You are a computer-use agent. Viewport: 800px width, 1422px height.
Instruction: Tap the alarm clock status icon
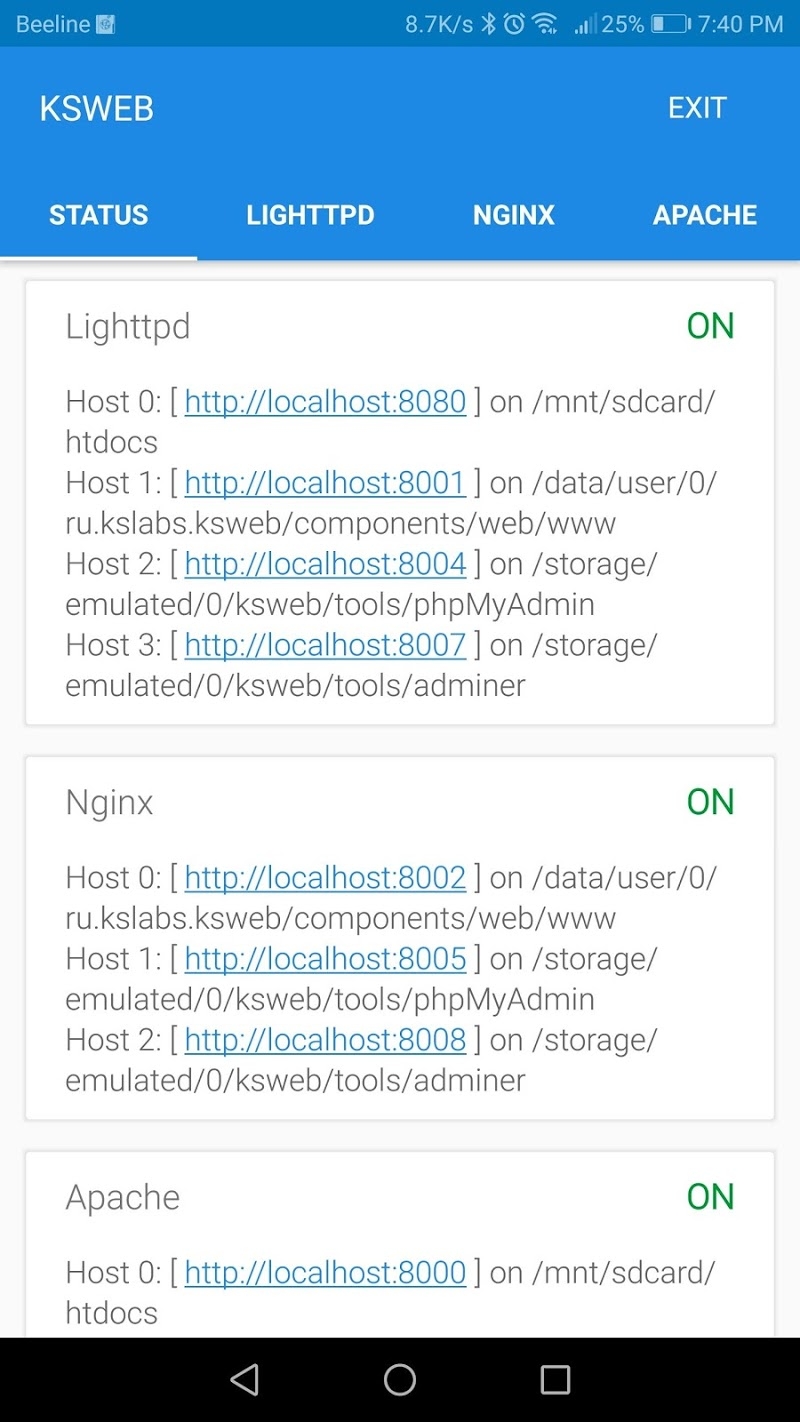pyautogui.click(x=513, y=23)
